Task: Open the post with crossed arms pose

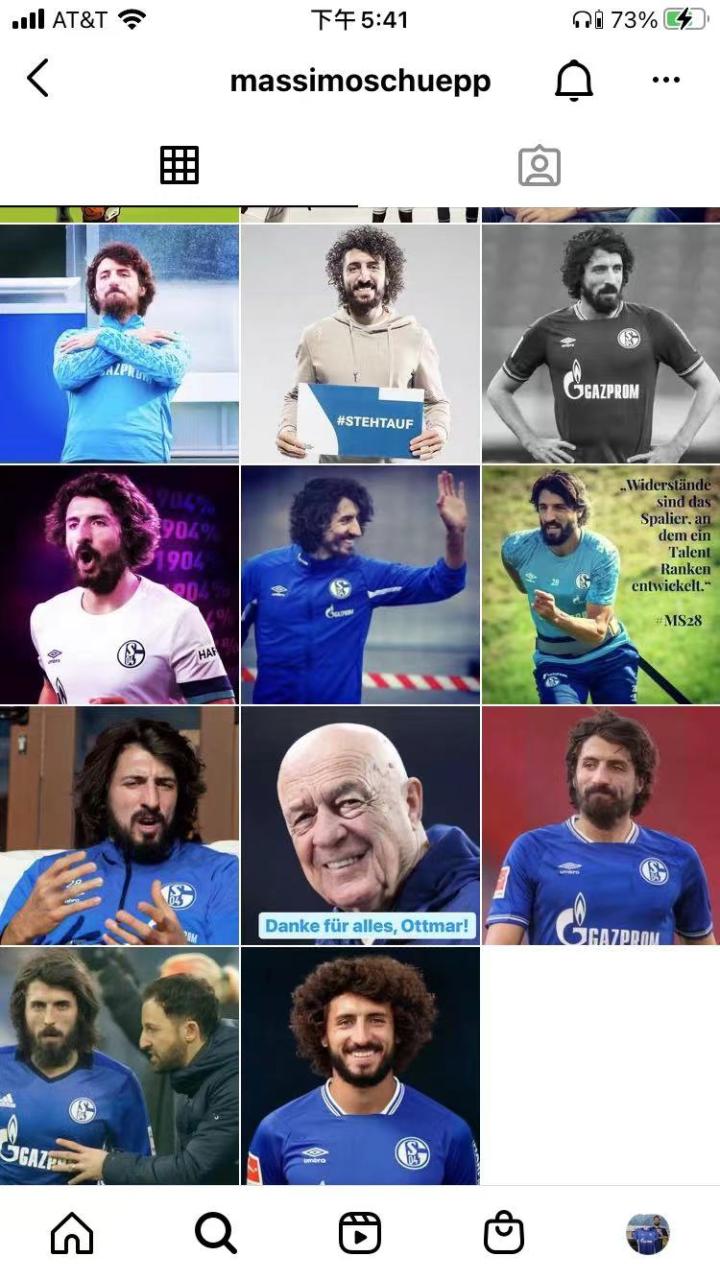Action: (x=119, y=343)
